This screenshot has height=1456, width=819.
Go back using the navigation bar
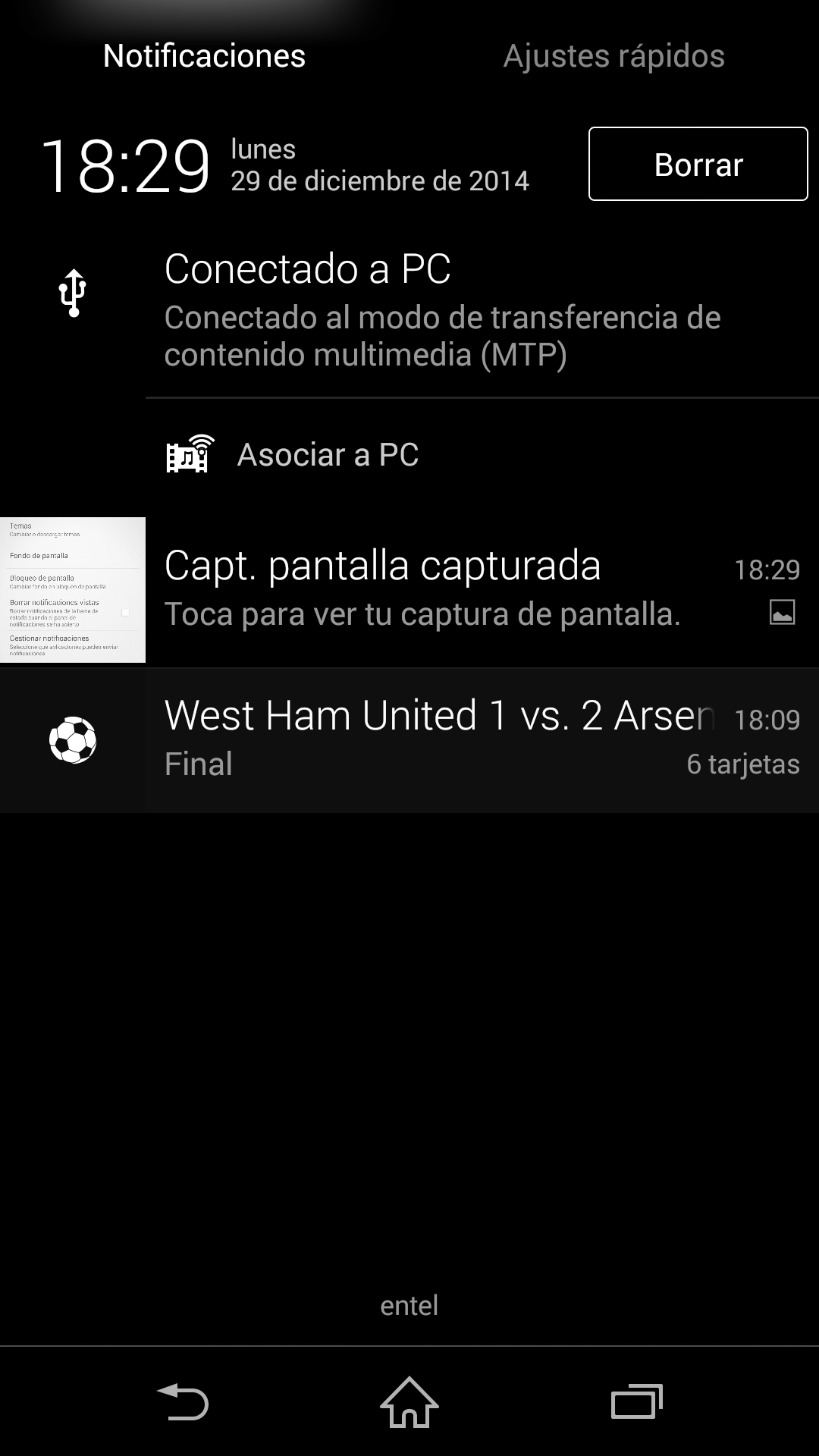click(x=182, y=1401)
